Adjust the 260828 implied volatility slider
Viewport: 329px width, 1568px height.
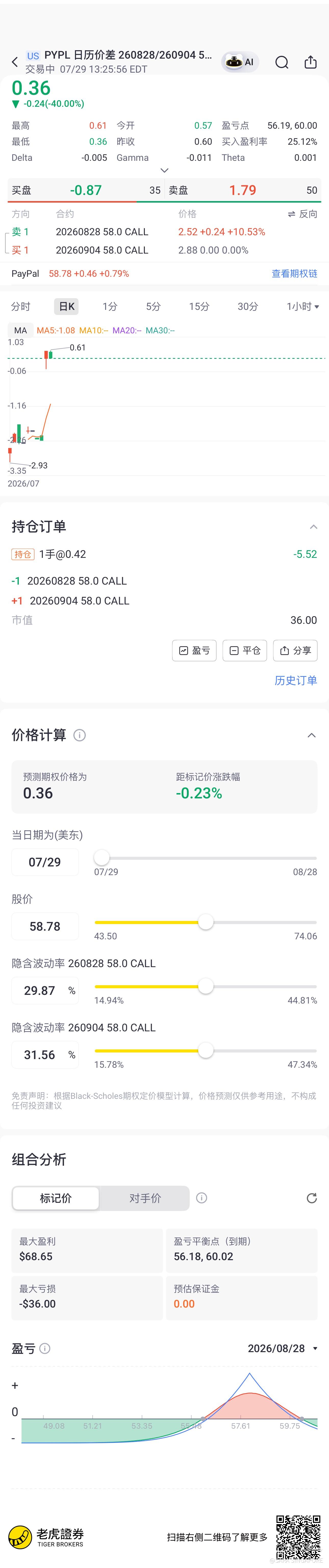(206, 986)
